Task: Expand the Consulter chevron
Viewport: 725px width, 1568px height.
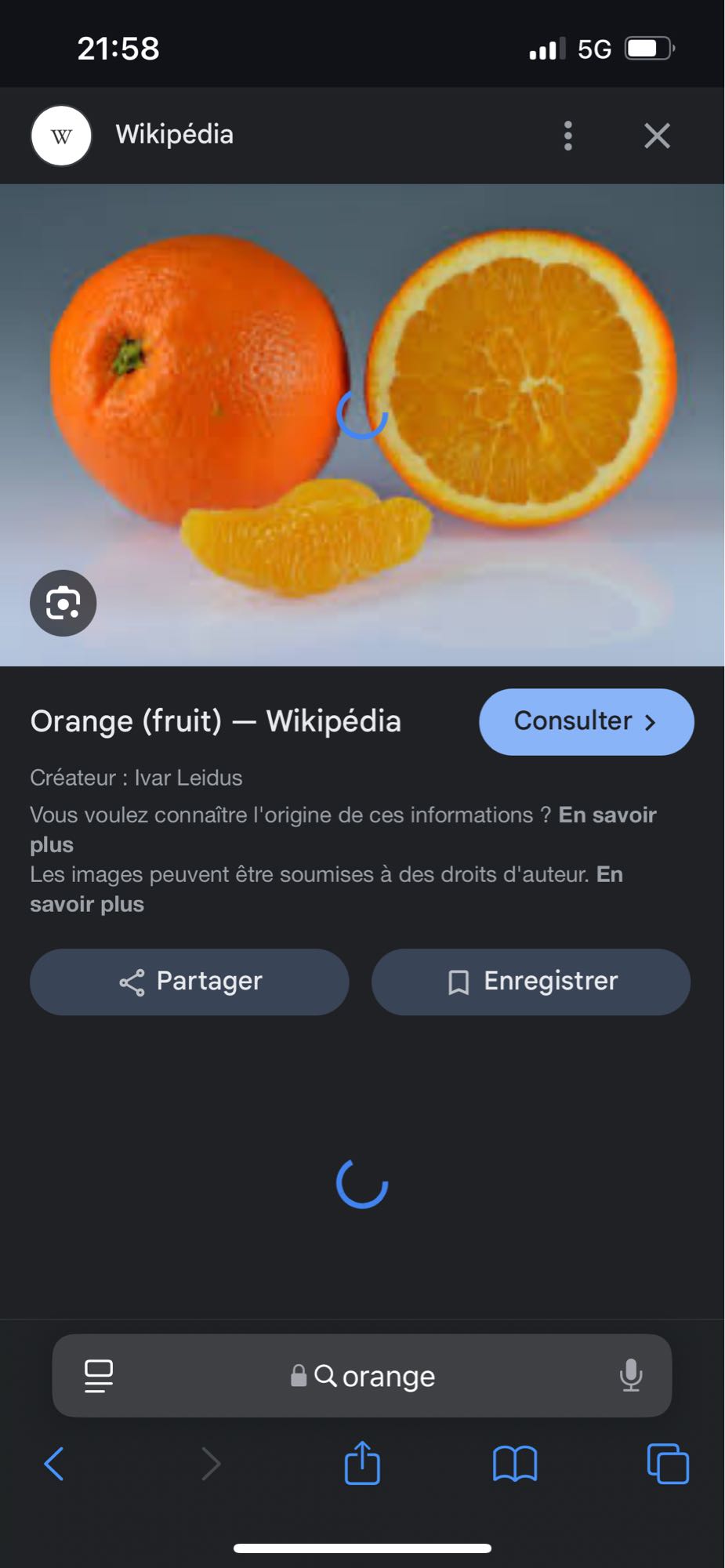Action: (651, 723)
